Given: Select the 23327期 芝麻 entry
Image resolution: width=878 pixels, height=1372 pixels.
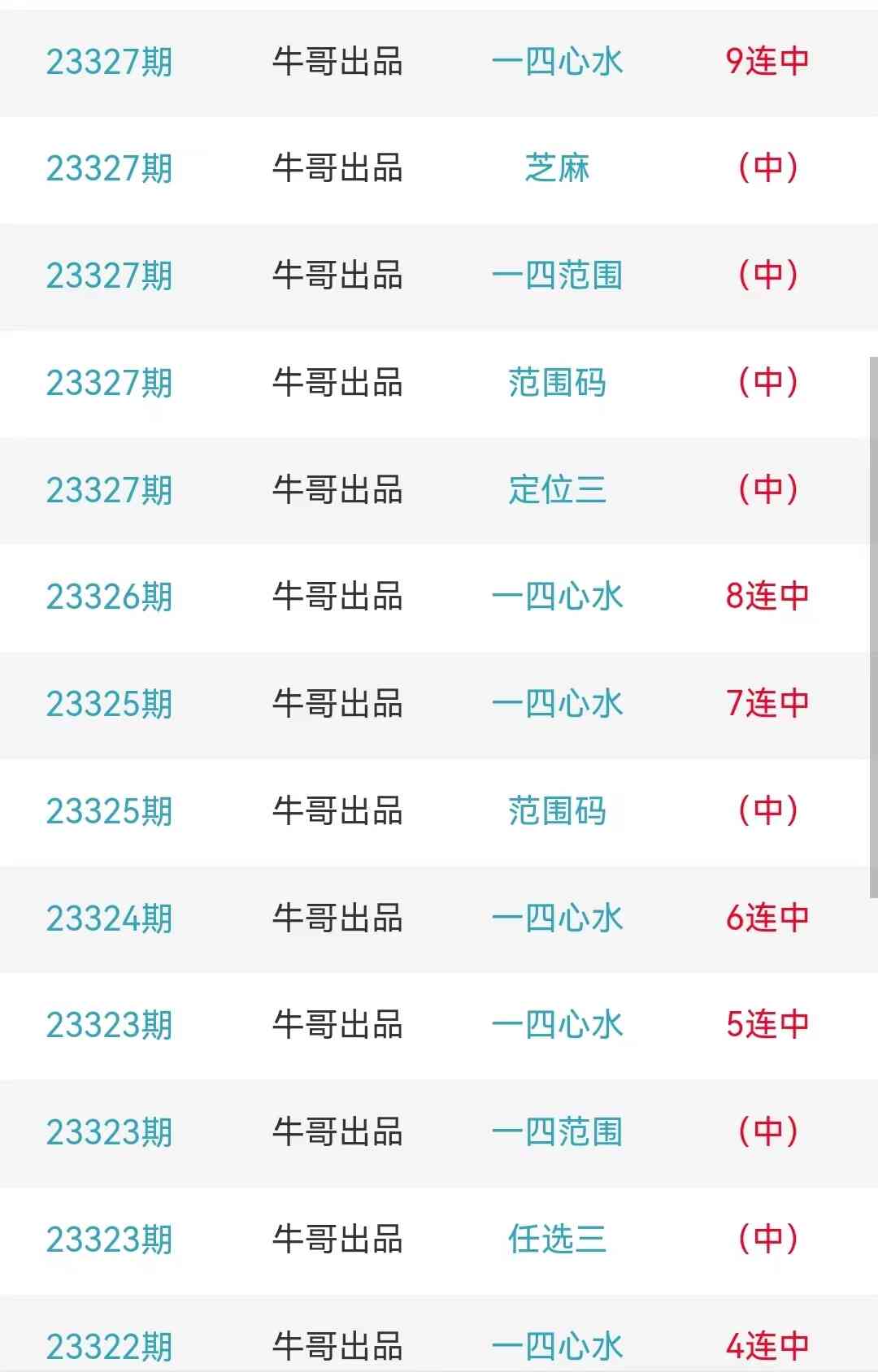Looking at the screenshot, I should (x=557, y=168).
